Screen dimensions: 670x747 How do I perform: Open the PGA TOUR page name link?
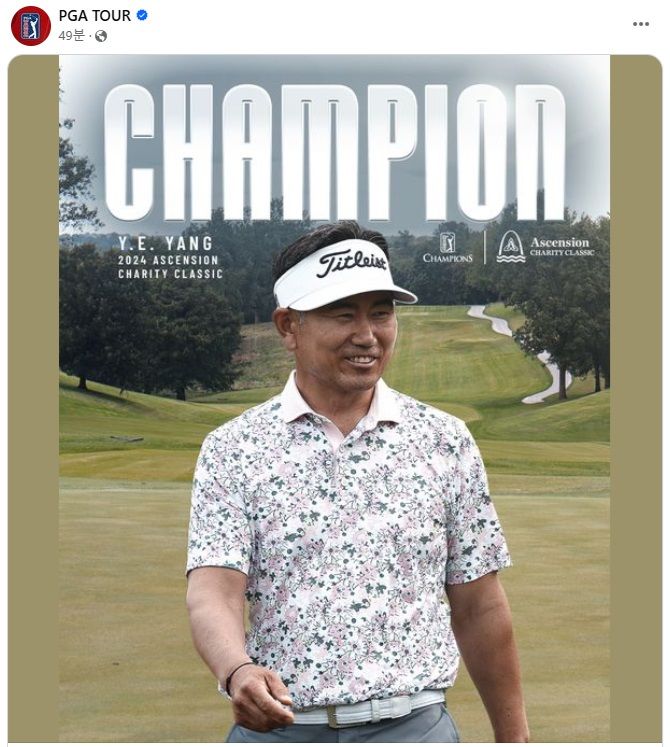point(95,16)
